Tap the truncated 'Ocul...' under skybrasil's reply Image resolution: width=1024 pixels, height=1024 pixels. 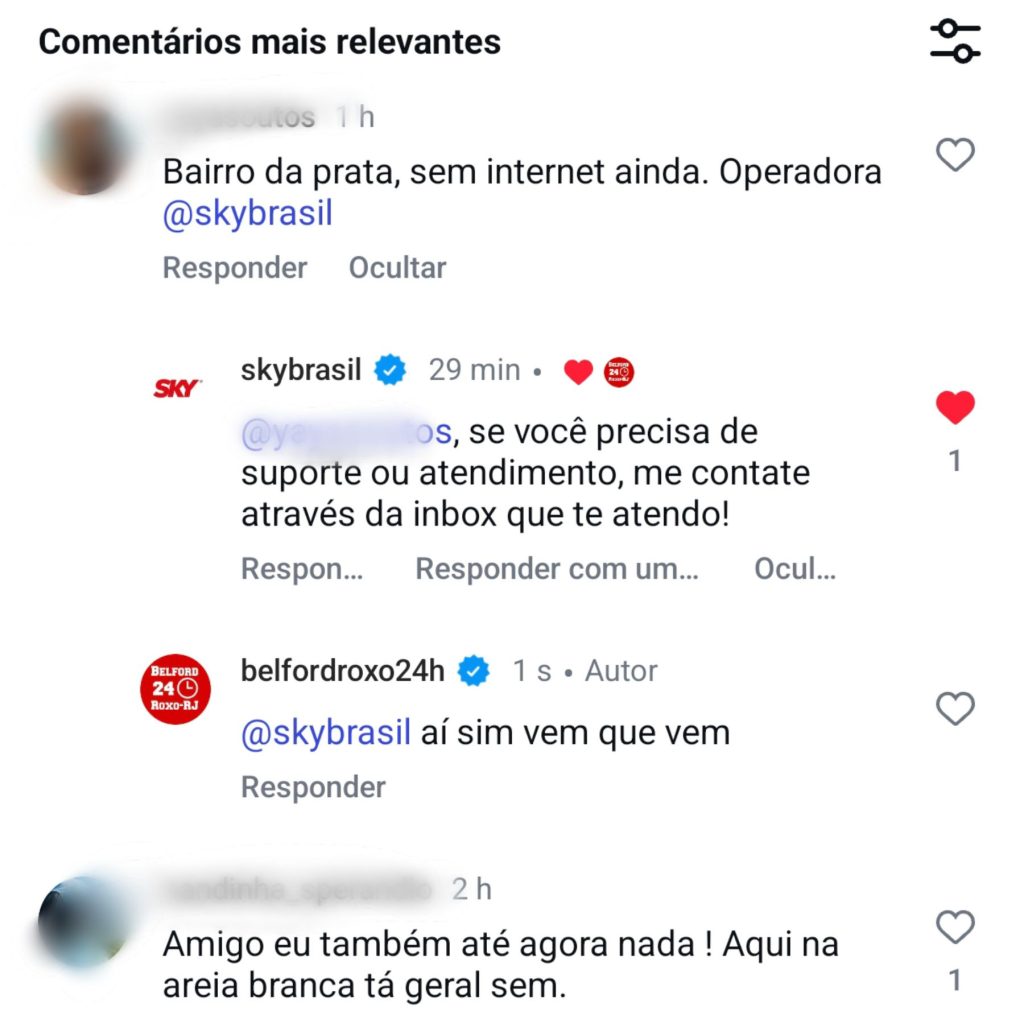795,570
